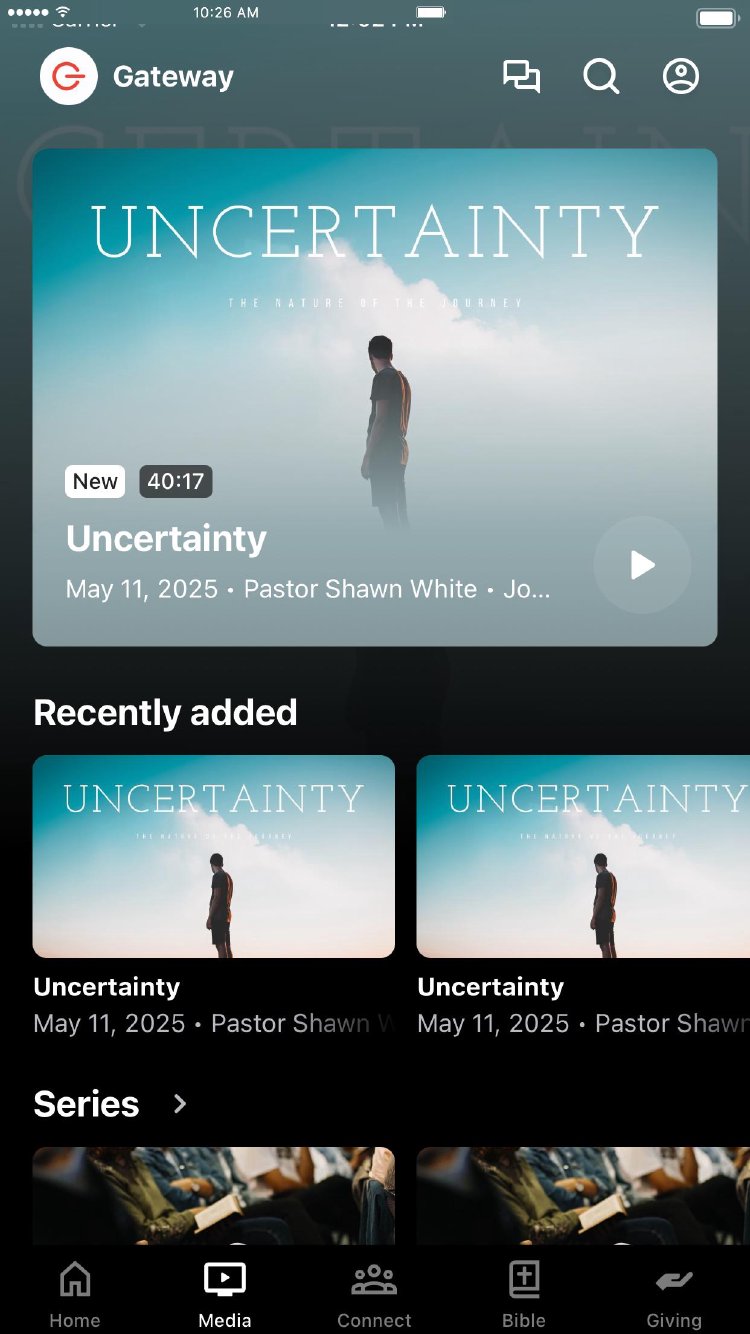The width and height of the screenshot is (750, 1334).
Task: Open the chat messages icon
Action: click(x=521, y=77)
